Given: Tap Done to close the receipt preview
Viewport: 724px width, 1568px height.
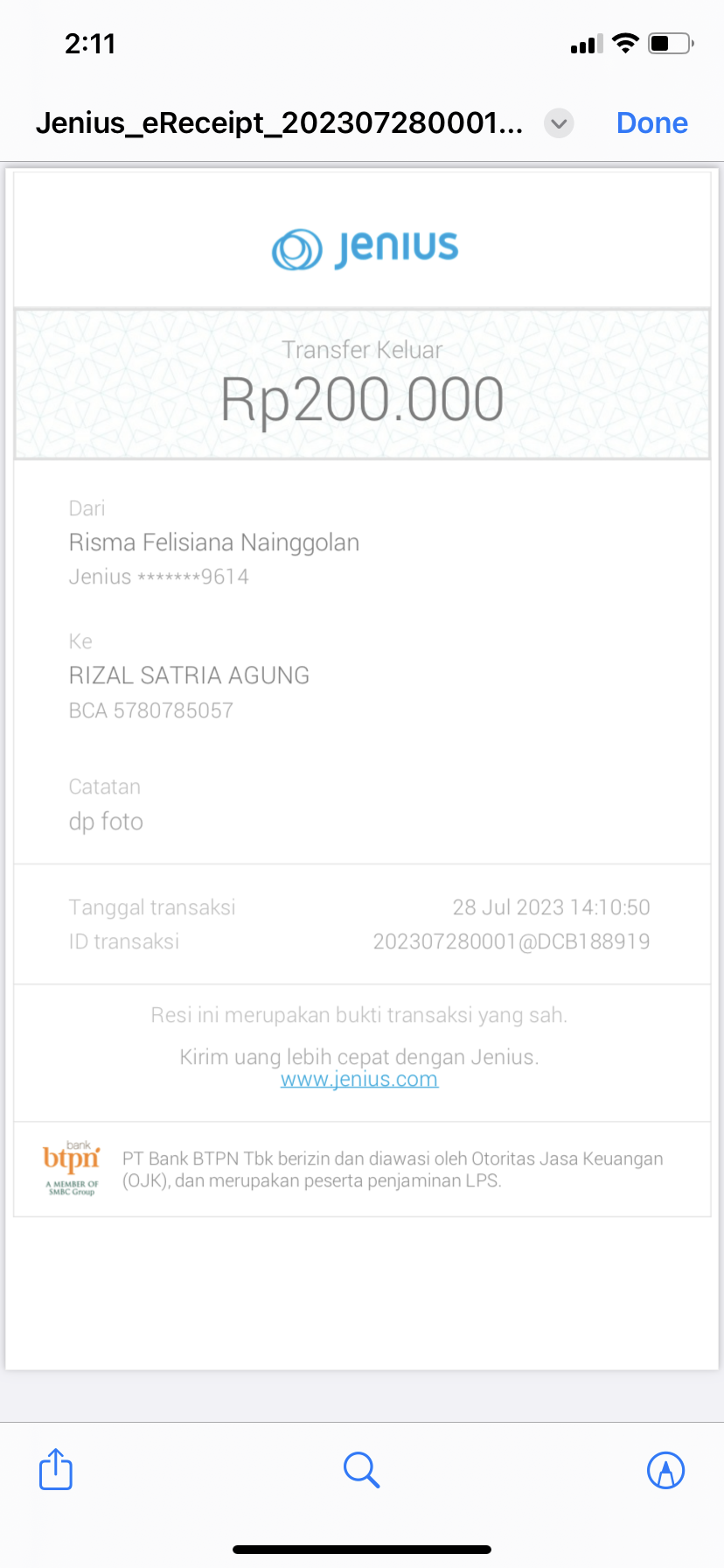Looking at the screenshot, I should (651, 123).
